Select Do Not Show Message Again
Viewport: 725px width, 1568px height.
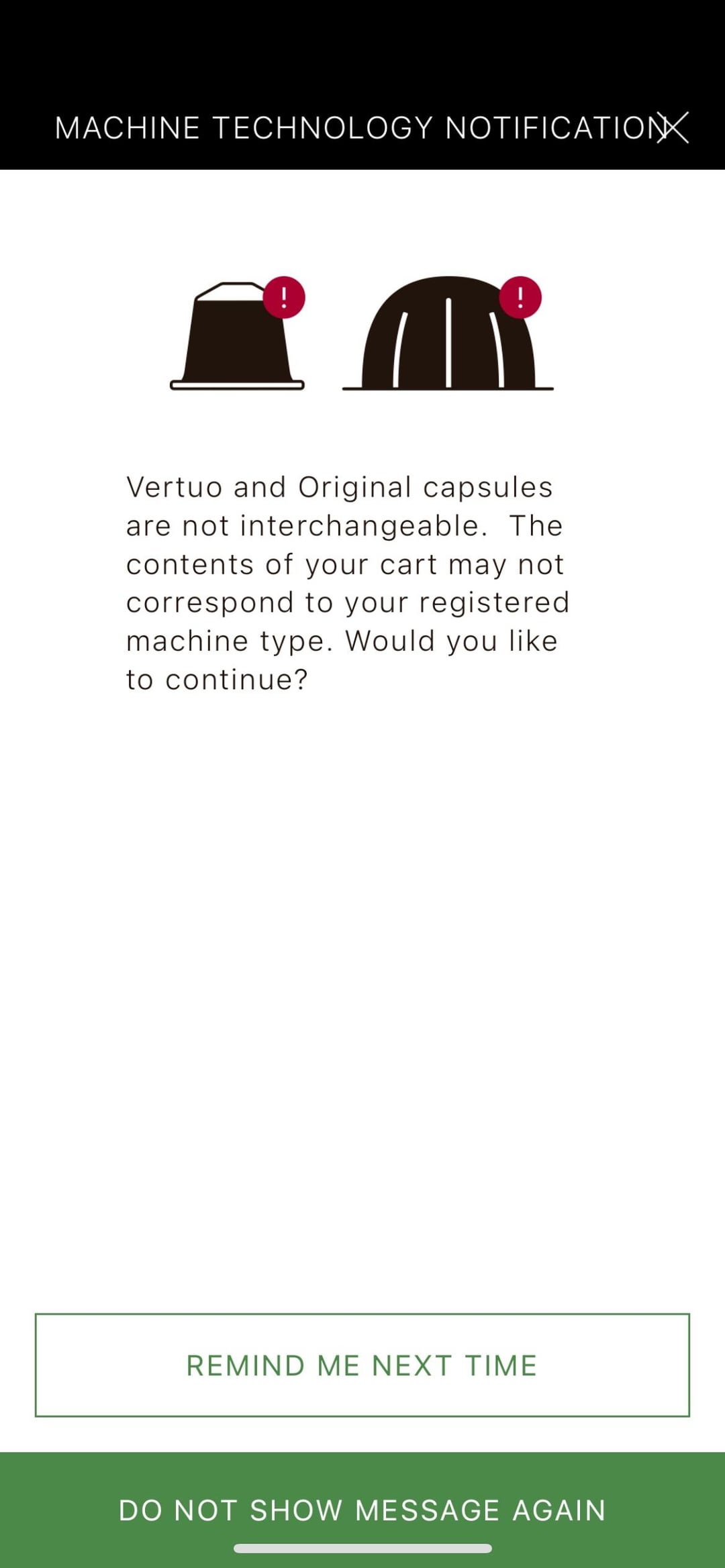[362, 1510]
